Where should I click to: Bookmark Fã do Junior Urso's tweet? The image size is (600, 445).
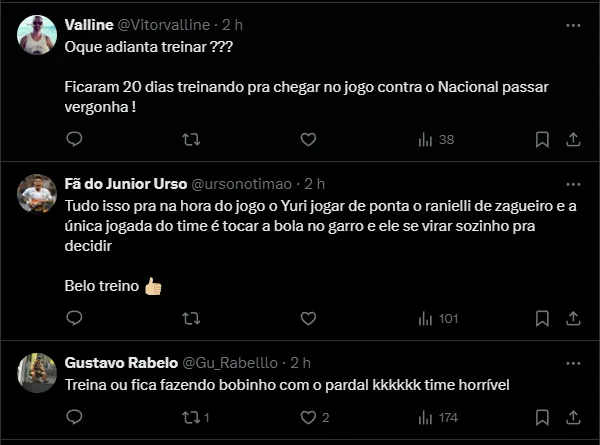tap(541, 318)
